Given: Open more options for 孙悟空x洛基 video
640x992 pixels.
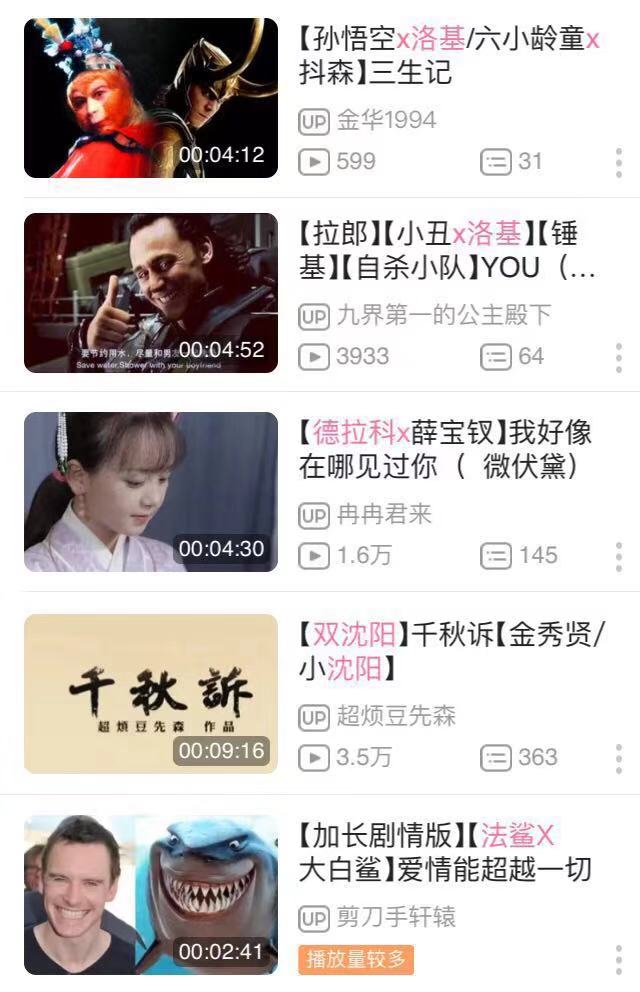Looking at the screenshot, I should [619, 162].
